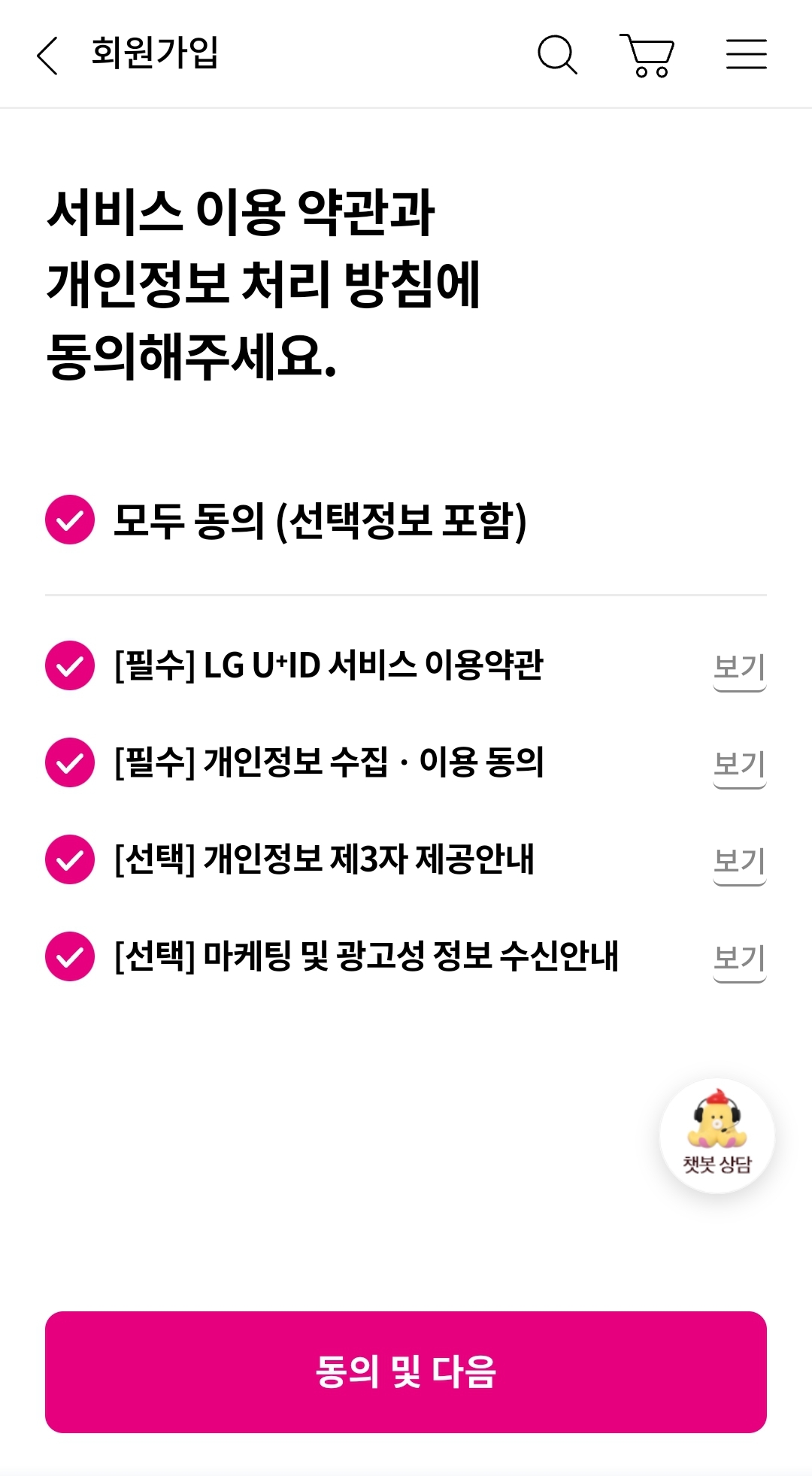Expand the navigation menu via hamburger button

click(x=747, y=56)
